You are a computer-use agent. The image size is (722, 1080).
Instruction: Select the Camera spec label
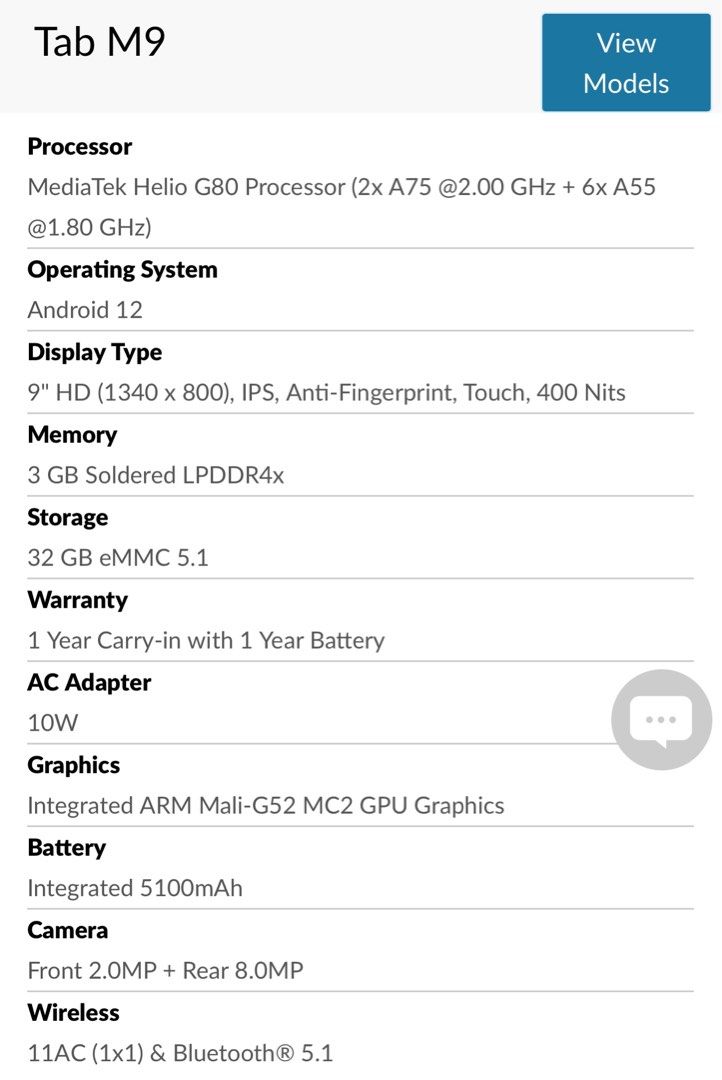pos(67,930)
